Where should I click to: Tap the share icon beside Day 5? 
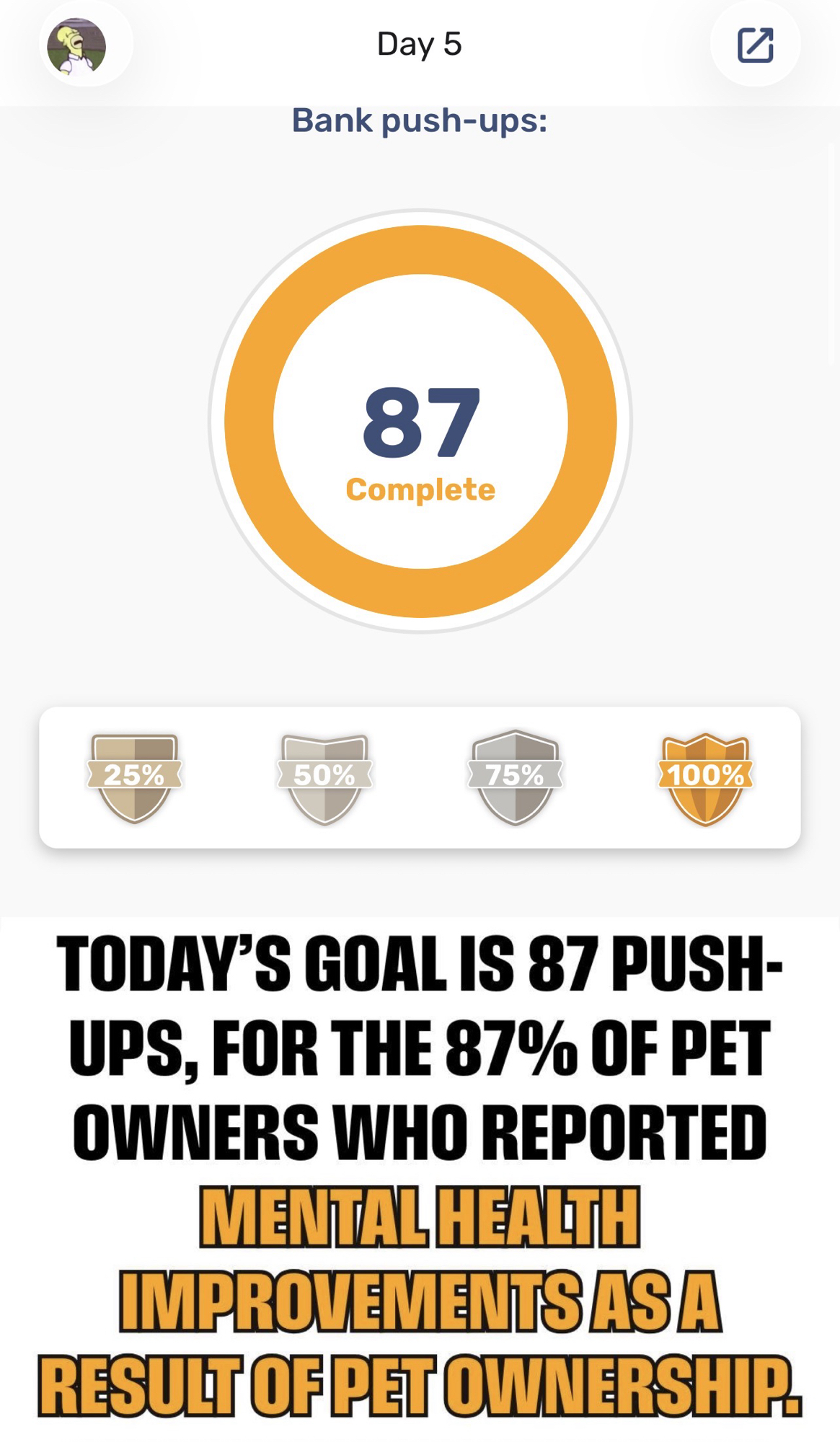(755, 45)
